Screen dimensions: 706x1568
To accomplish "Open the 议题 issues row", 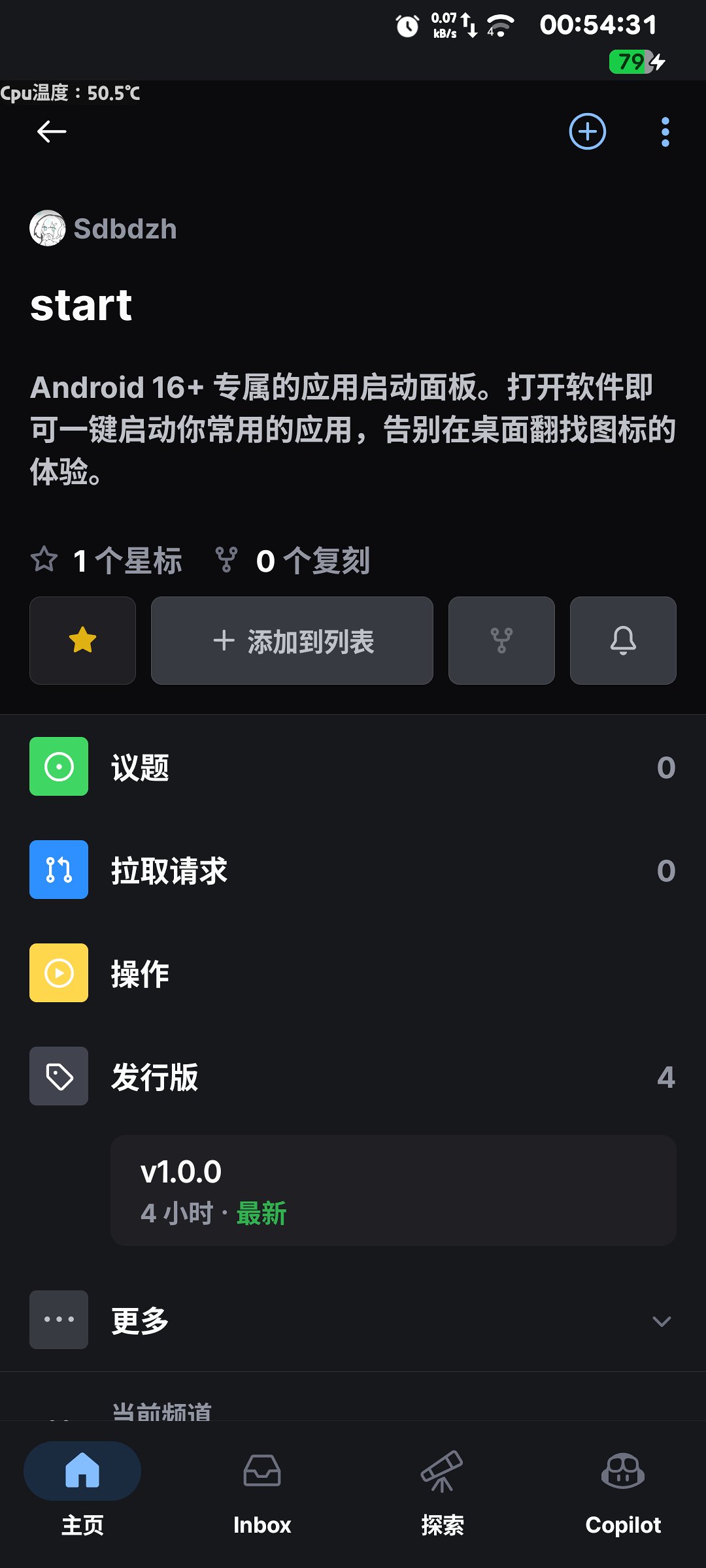I will pyautogui.click(x=353, y=766).
